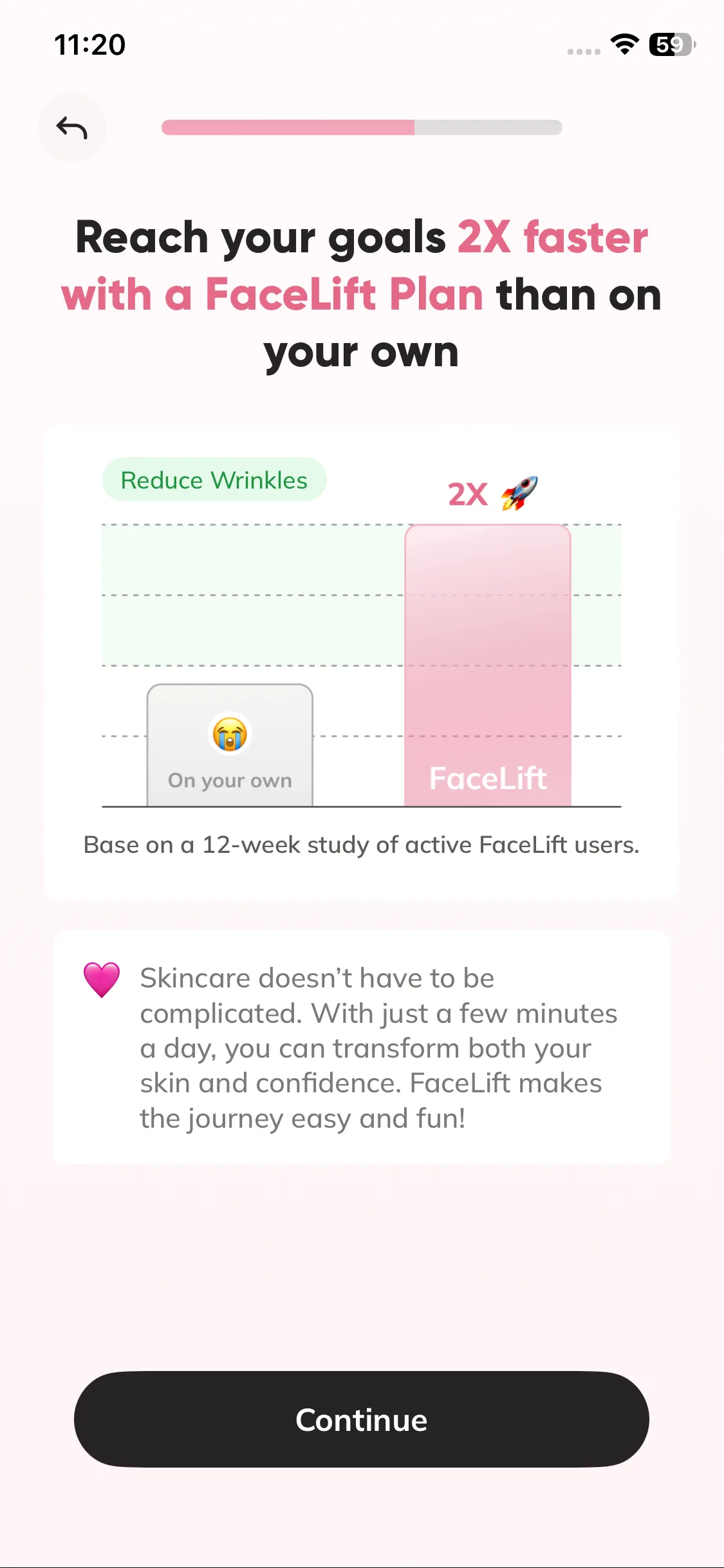Go back with the back arrow
Image resolution: width=724 pixels, height=1568 pixels.
click(x=72, y=127)
